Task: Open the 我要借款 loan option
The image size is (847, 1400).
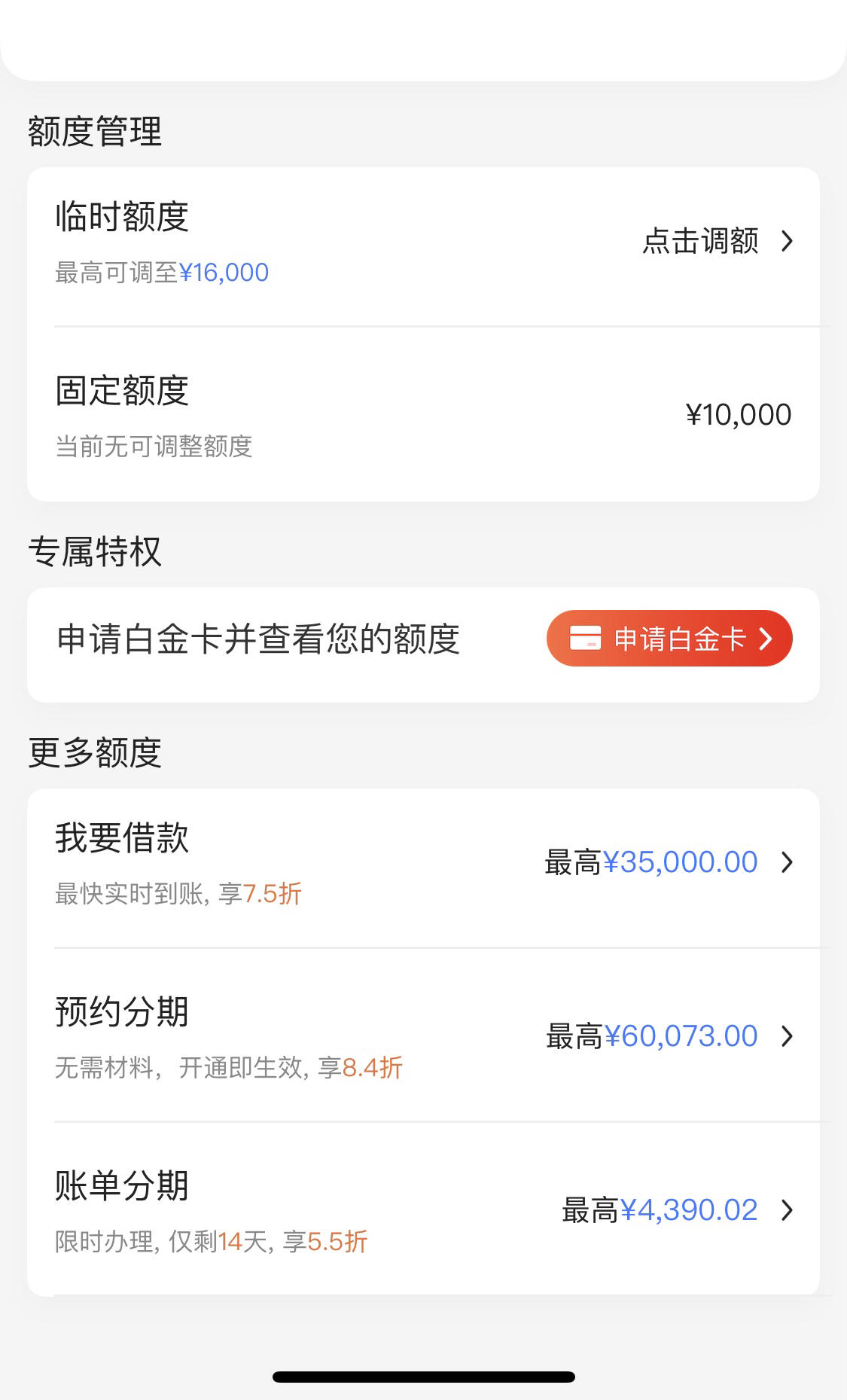Action: (423, 868)
